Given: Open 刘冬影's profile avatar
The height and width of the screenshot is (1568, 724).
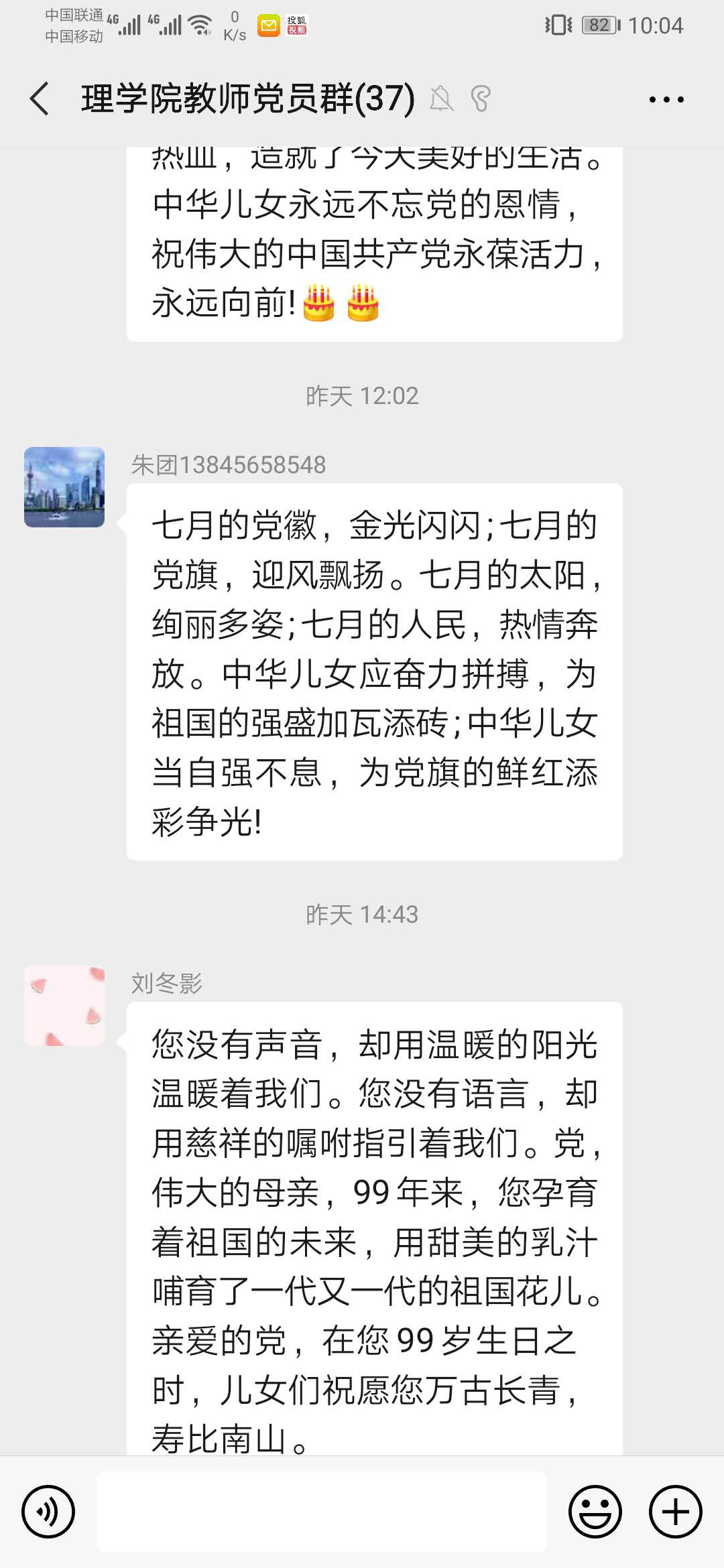Looking at the screenshot, I should pyautogui.click(x=64, y=1006).
